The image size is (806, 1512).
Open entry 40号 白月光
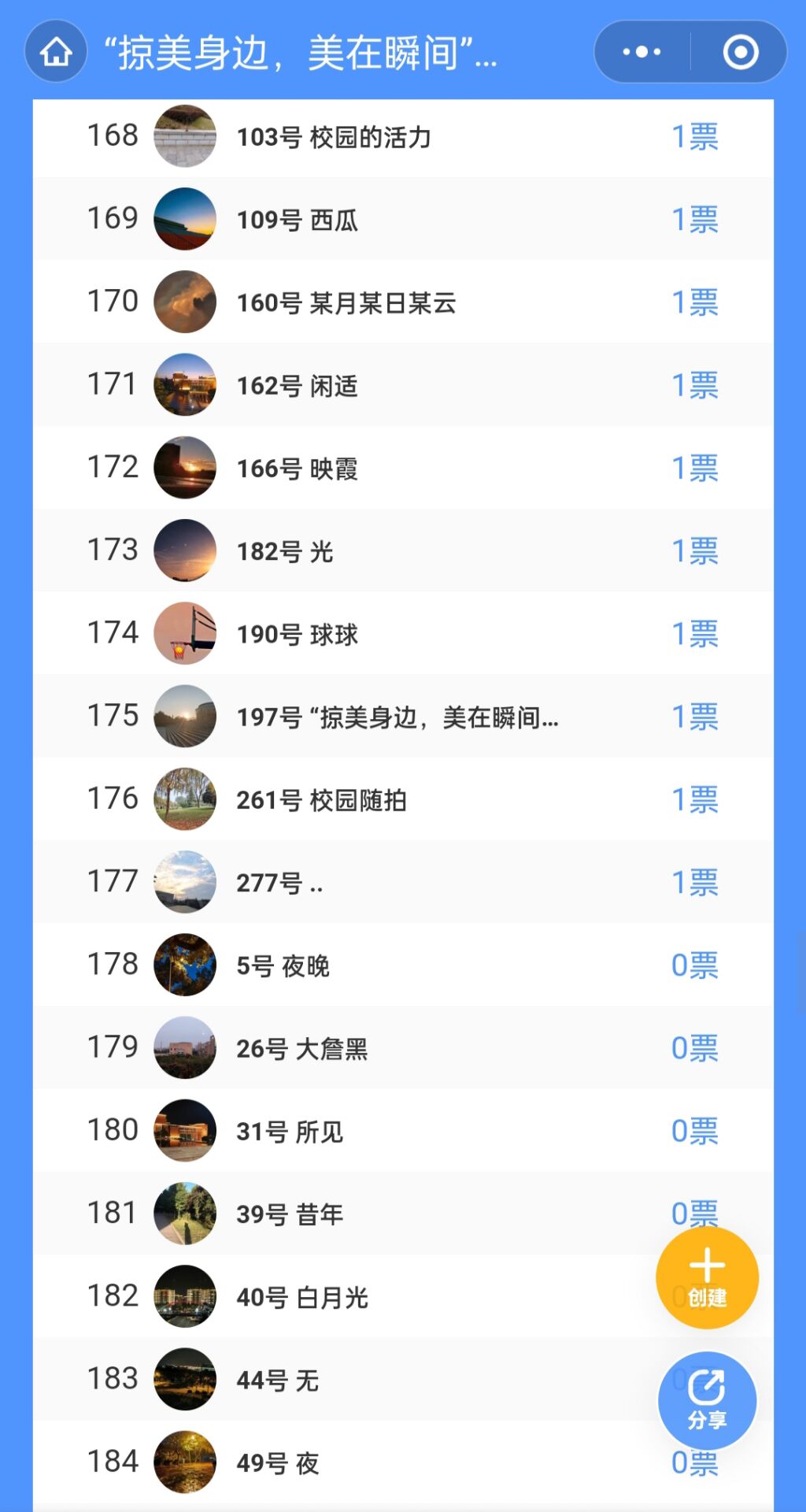pyautogui.click(x=302, y=1298)
